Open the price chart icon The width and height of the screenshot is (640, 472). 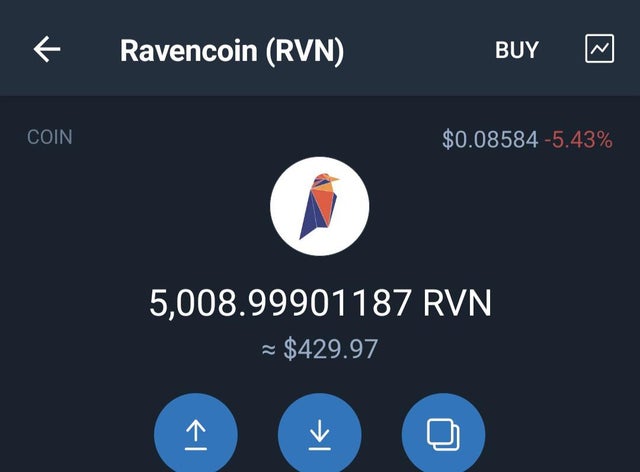coord(599,49)
